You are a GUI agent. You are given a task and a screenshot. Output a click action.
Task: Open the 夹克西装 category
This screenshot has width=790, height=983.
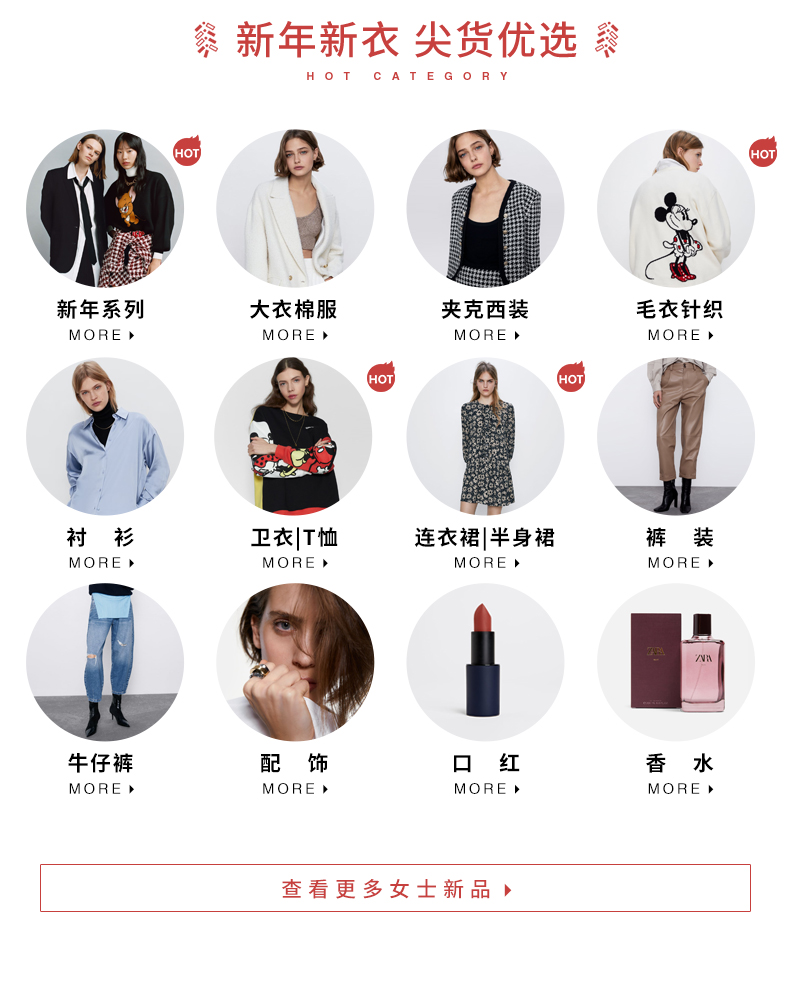485,209
